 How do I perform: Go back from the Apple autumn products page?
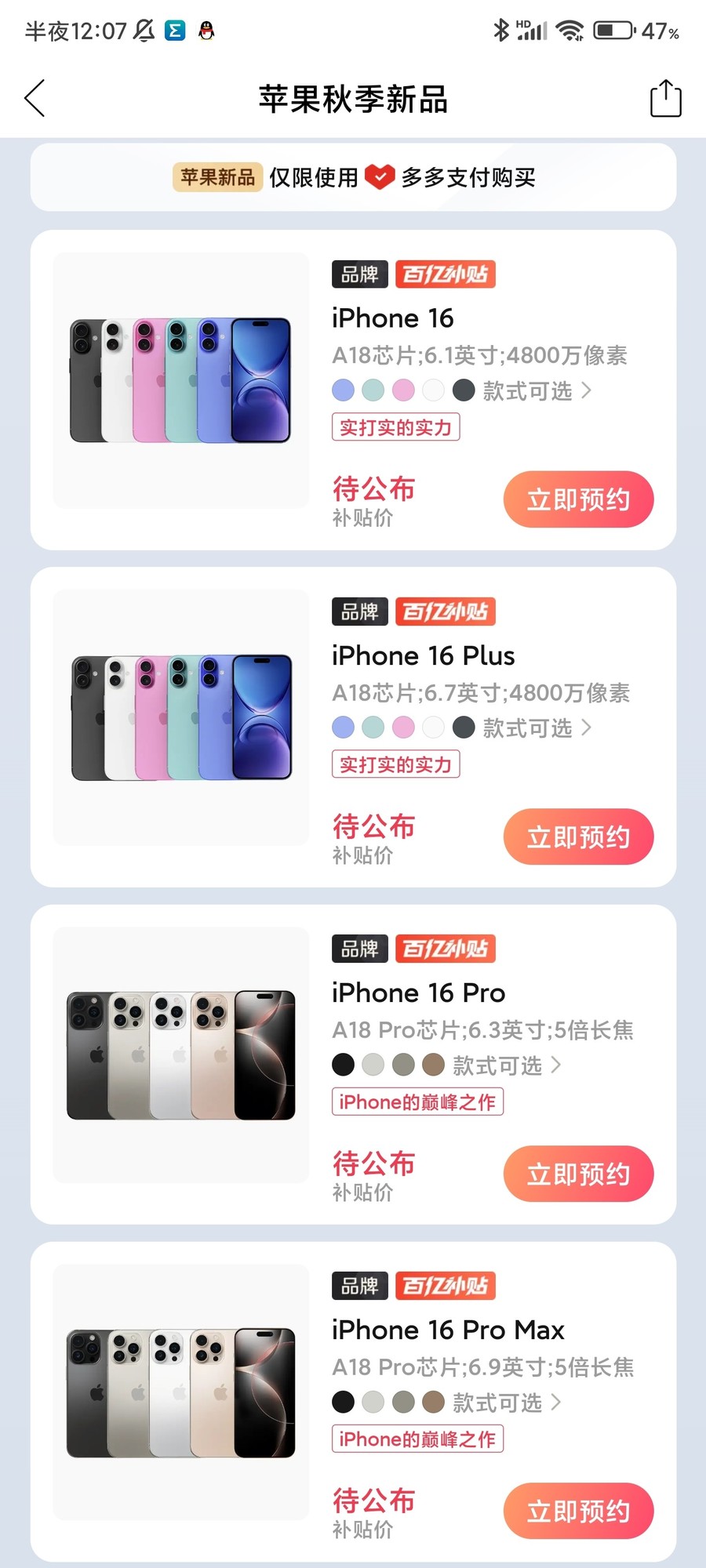click(x=35, y=99)
